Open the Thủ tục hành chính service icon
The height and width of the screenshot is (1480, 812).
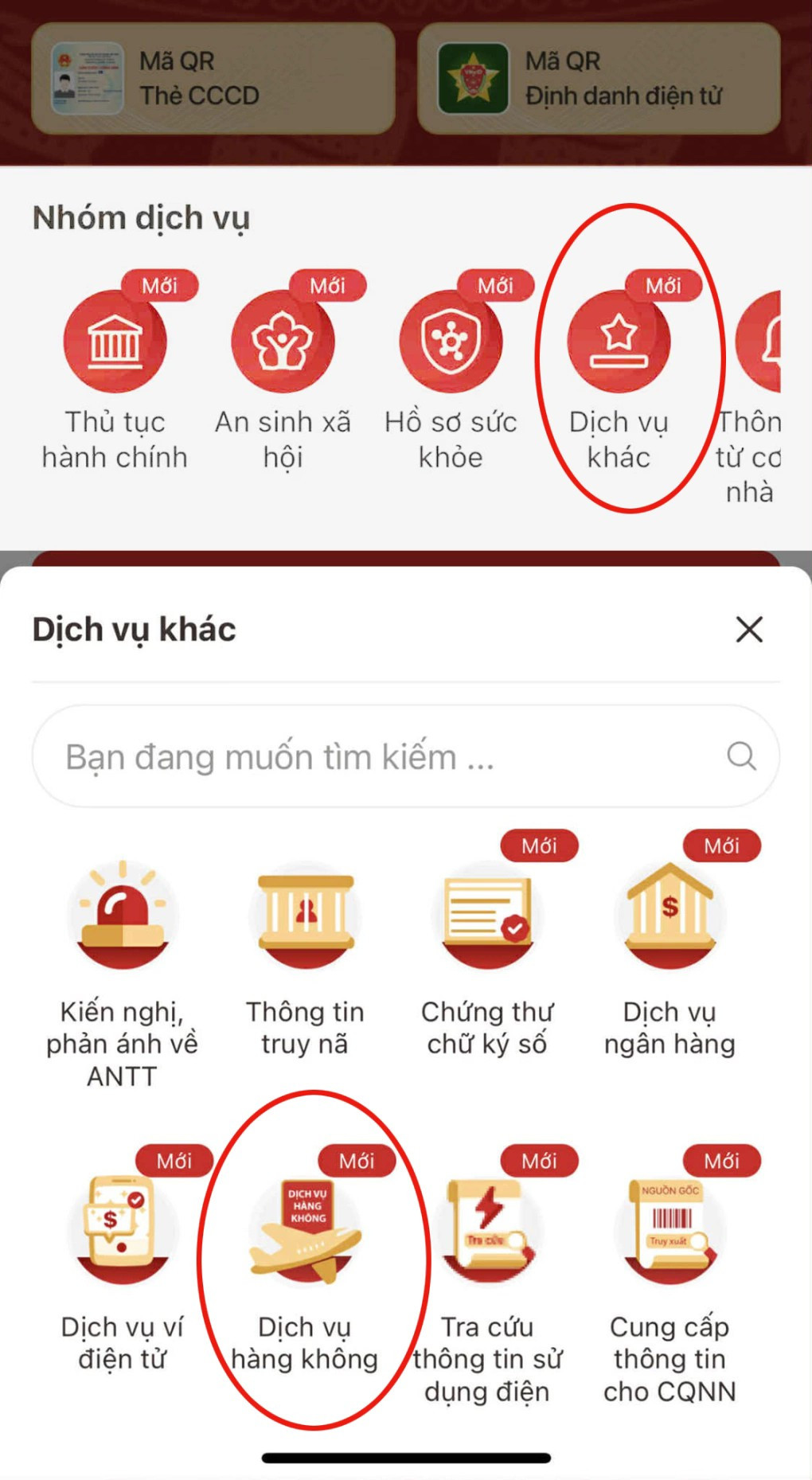tap(115, 342)
